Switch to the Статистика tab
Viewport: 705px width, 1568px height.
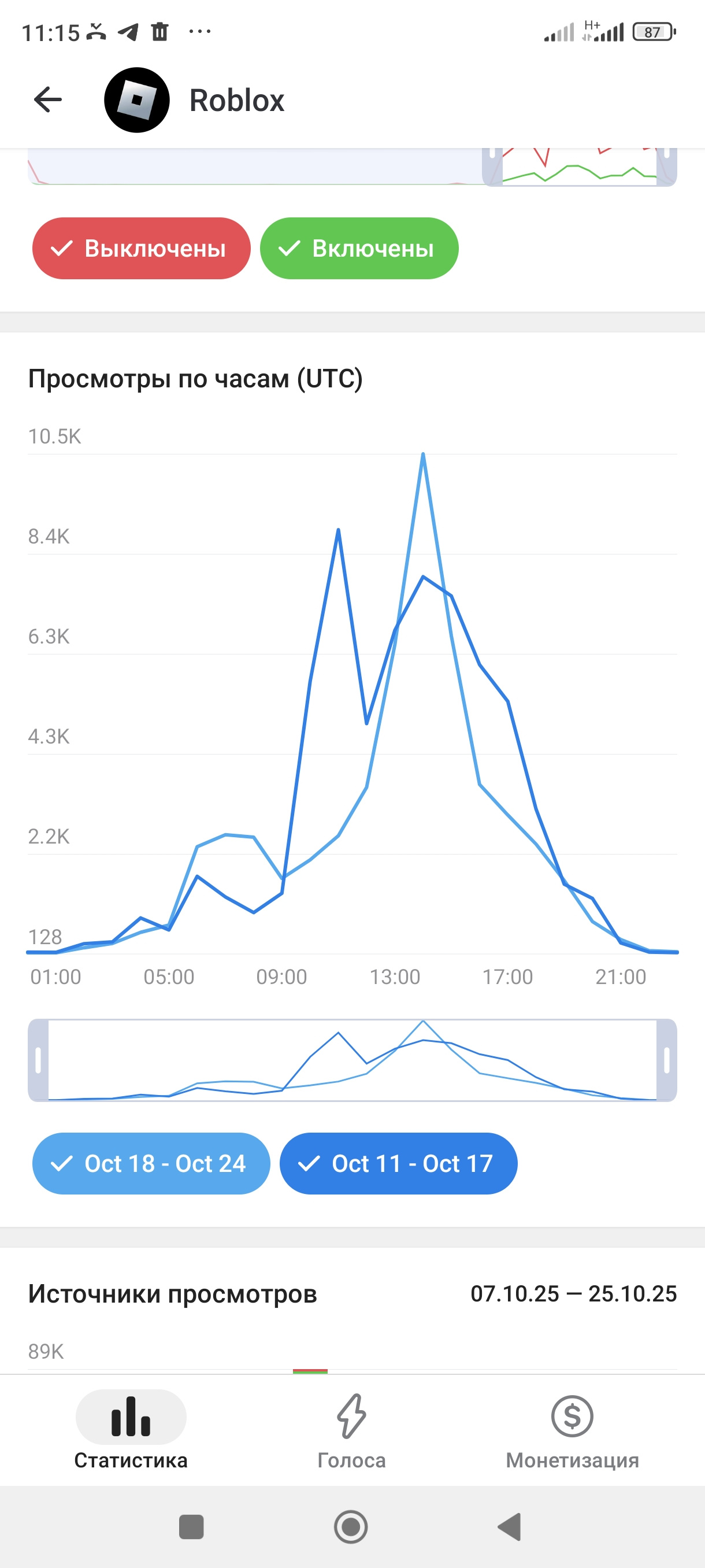(x=131, y=1430)
